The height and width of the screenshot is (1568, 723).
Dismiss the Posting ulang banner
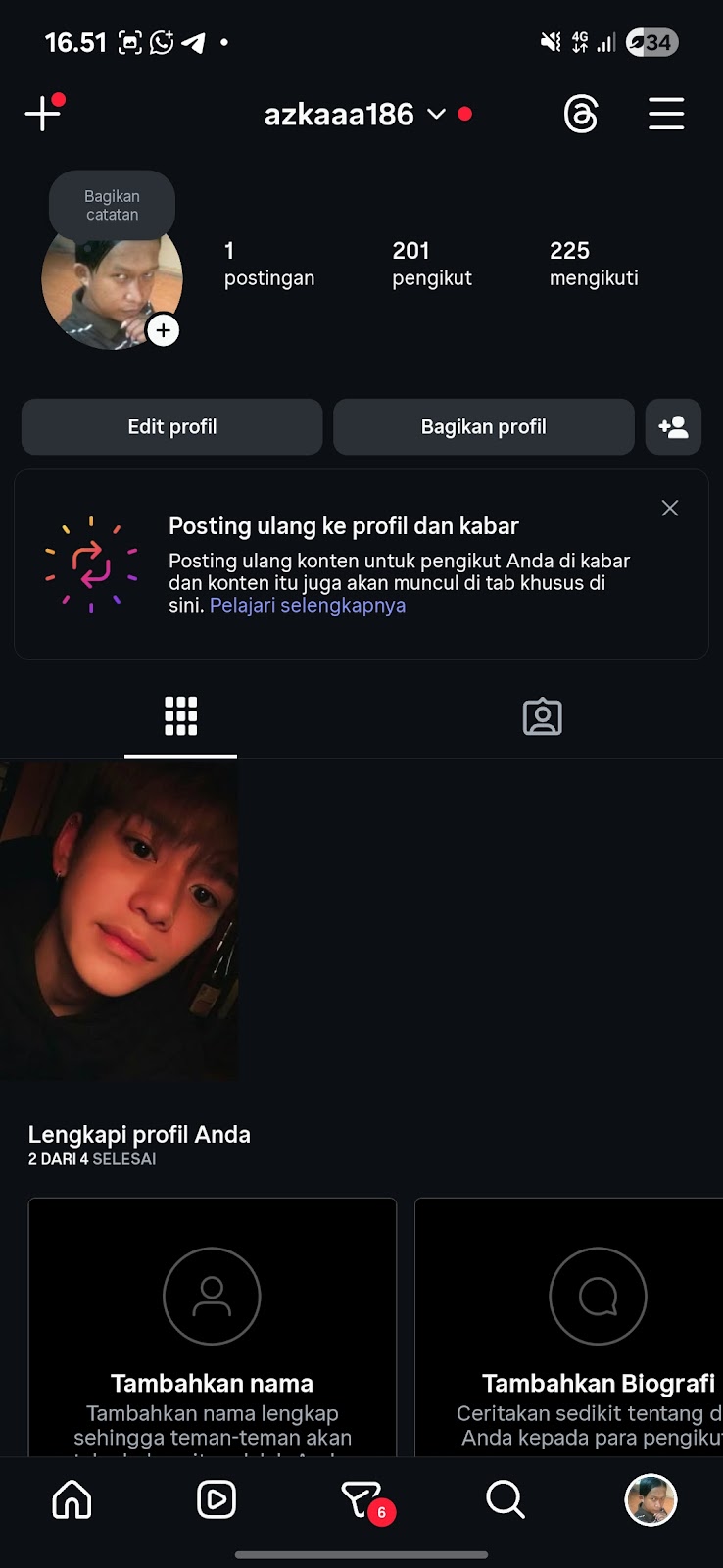click(670, 508)
